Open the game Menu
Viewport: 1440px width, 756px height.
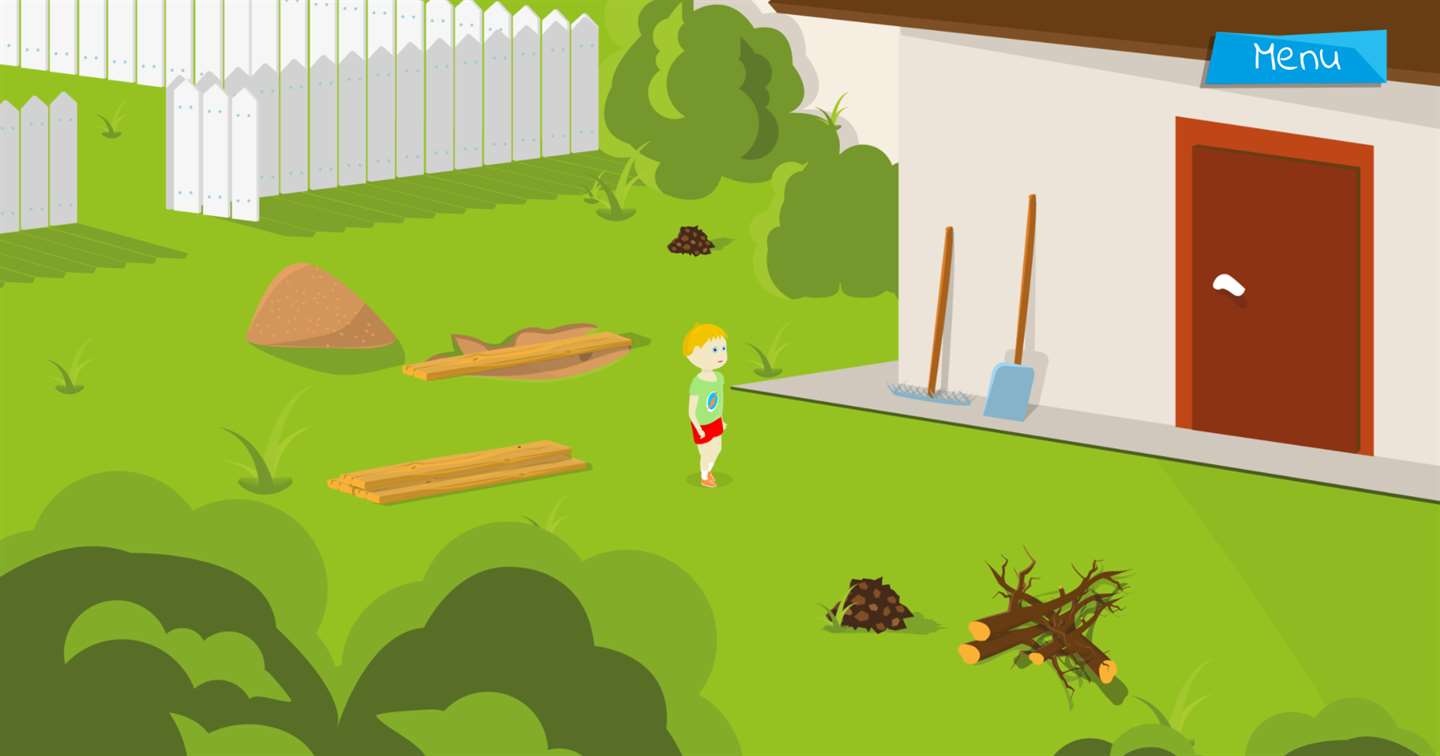point(1296,57)
